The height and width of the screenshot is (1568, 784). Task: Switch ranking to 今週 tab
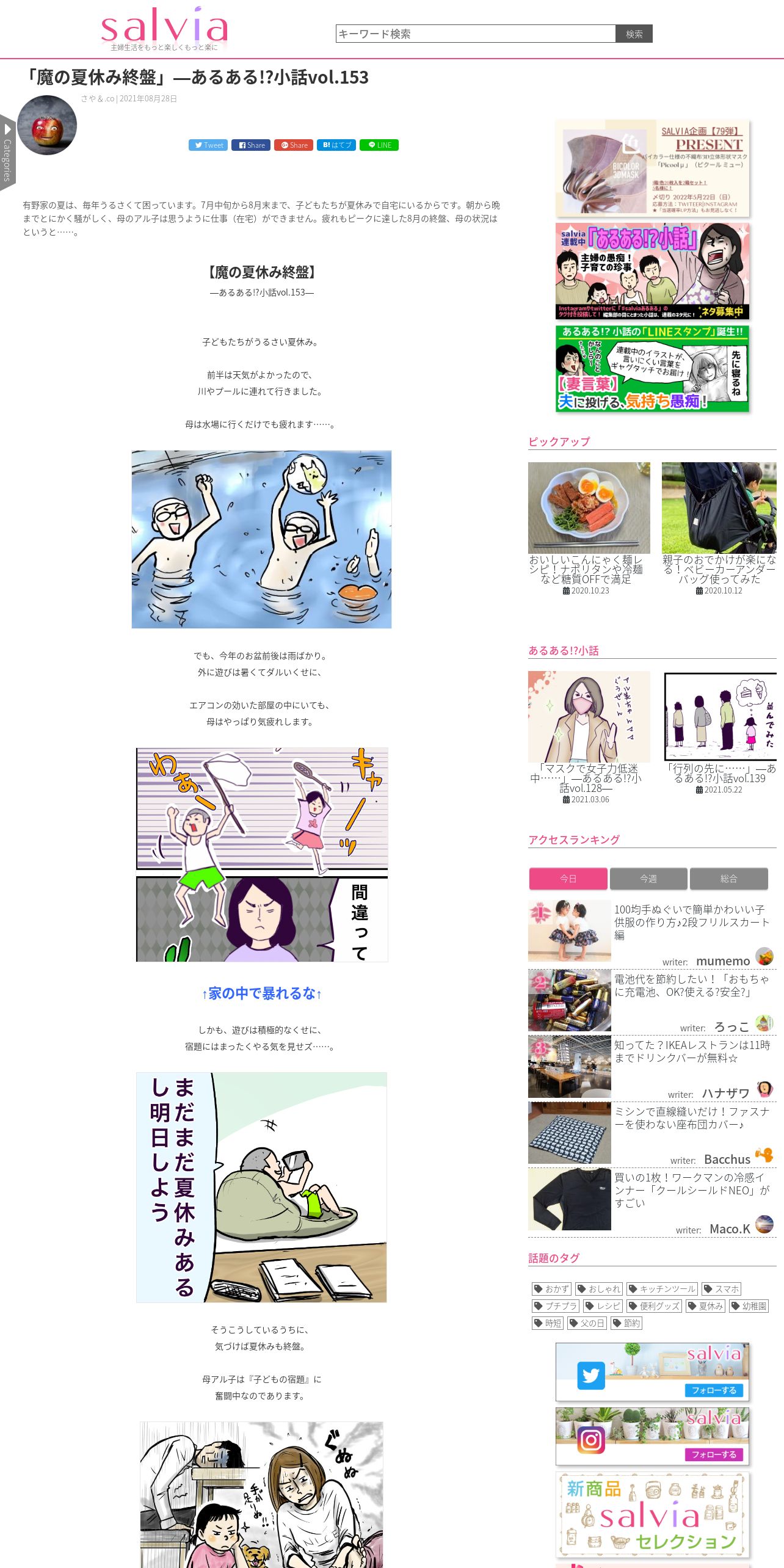click(648, 879)
